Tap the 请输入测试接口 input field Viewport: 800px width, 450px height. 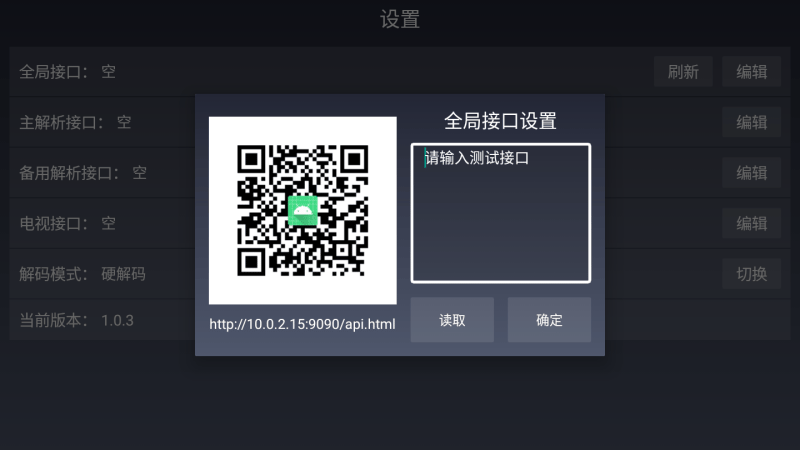(x=500, y=213)
